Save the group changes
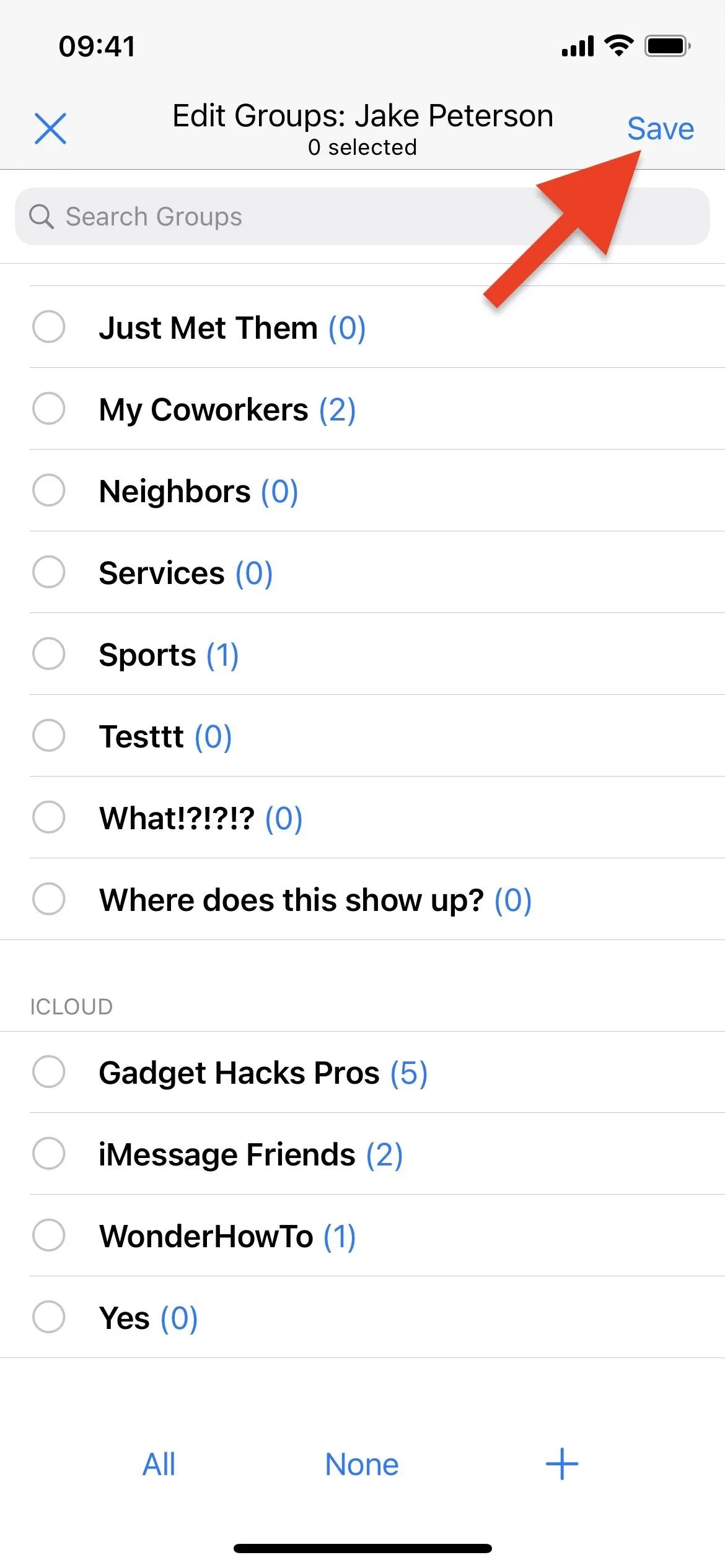Image resolution: width=725 pixels, height=1568 pixels. tap(660, 129)
